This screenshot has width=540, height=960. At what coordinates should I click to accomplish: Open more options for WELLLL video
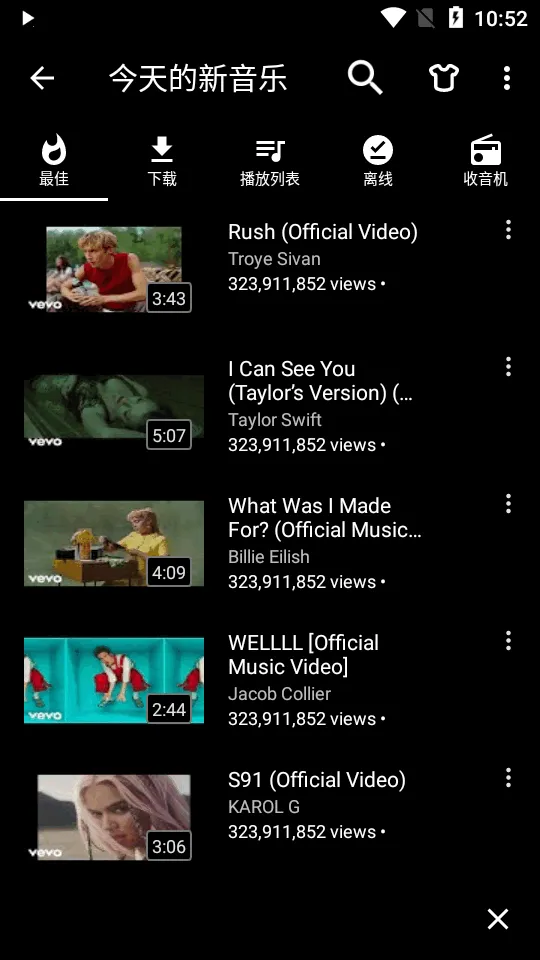coord(508,641)
